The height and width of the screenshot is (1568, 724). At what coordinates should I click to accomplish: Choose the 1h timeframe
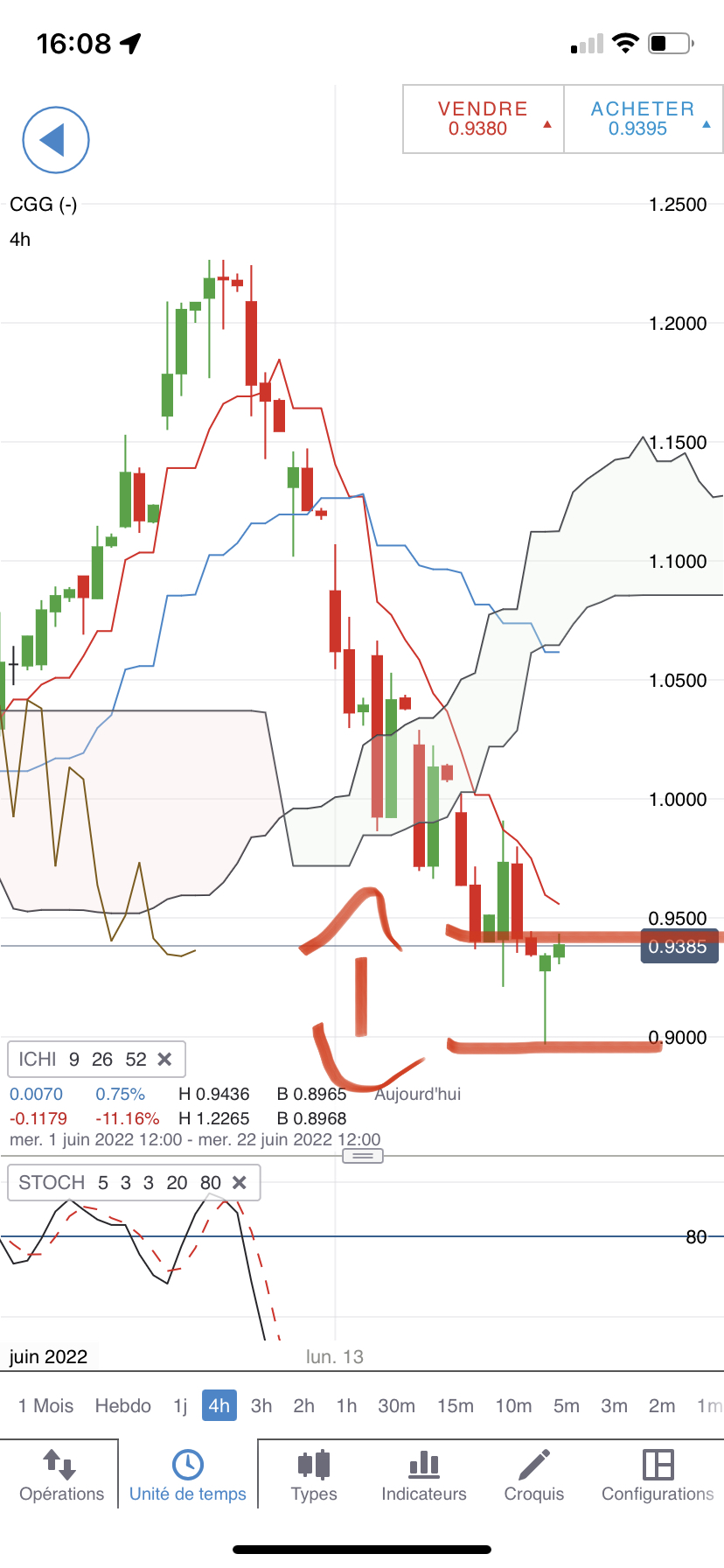pyautogui.click(x=347, y=1405)
